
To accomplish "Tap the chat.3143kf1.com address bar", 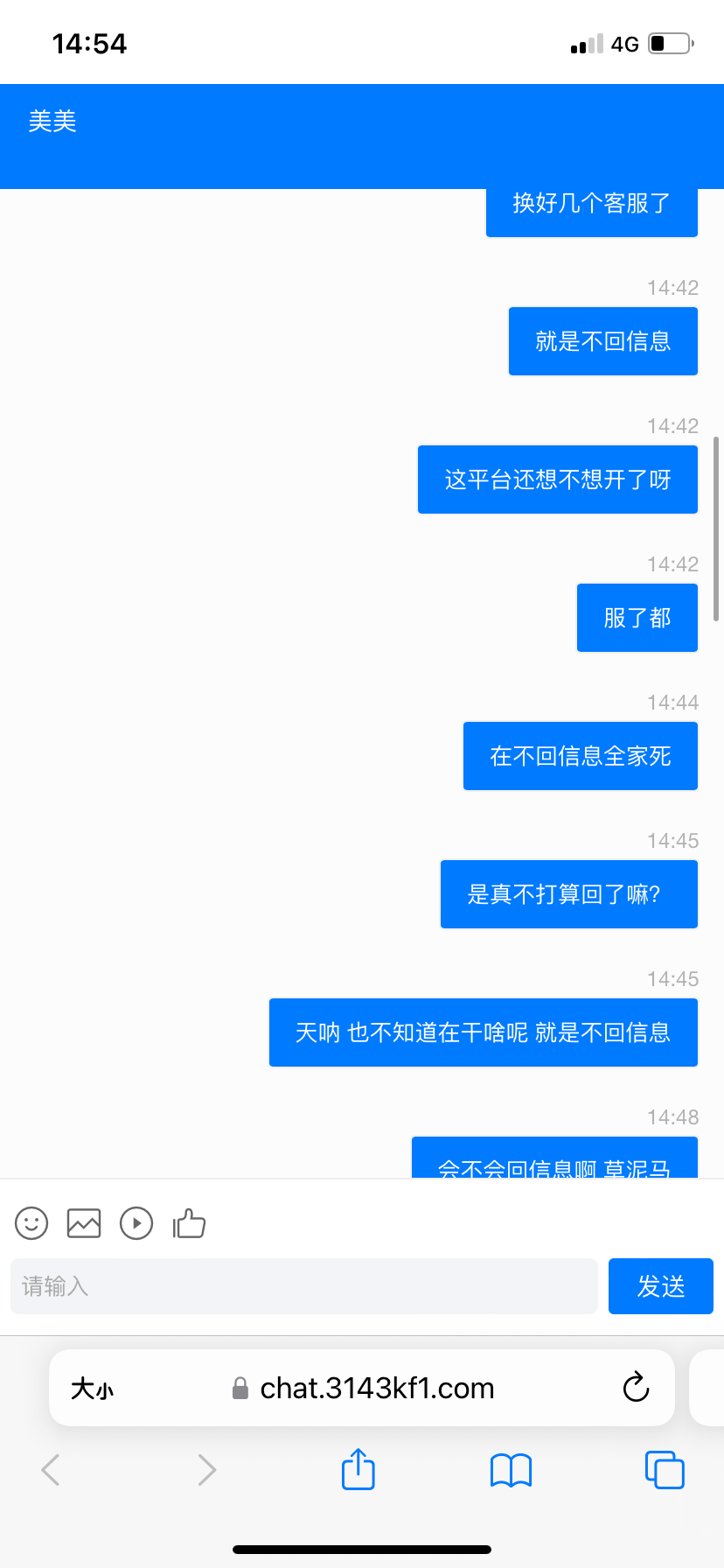I will pos(376,1388).
